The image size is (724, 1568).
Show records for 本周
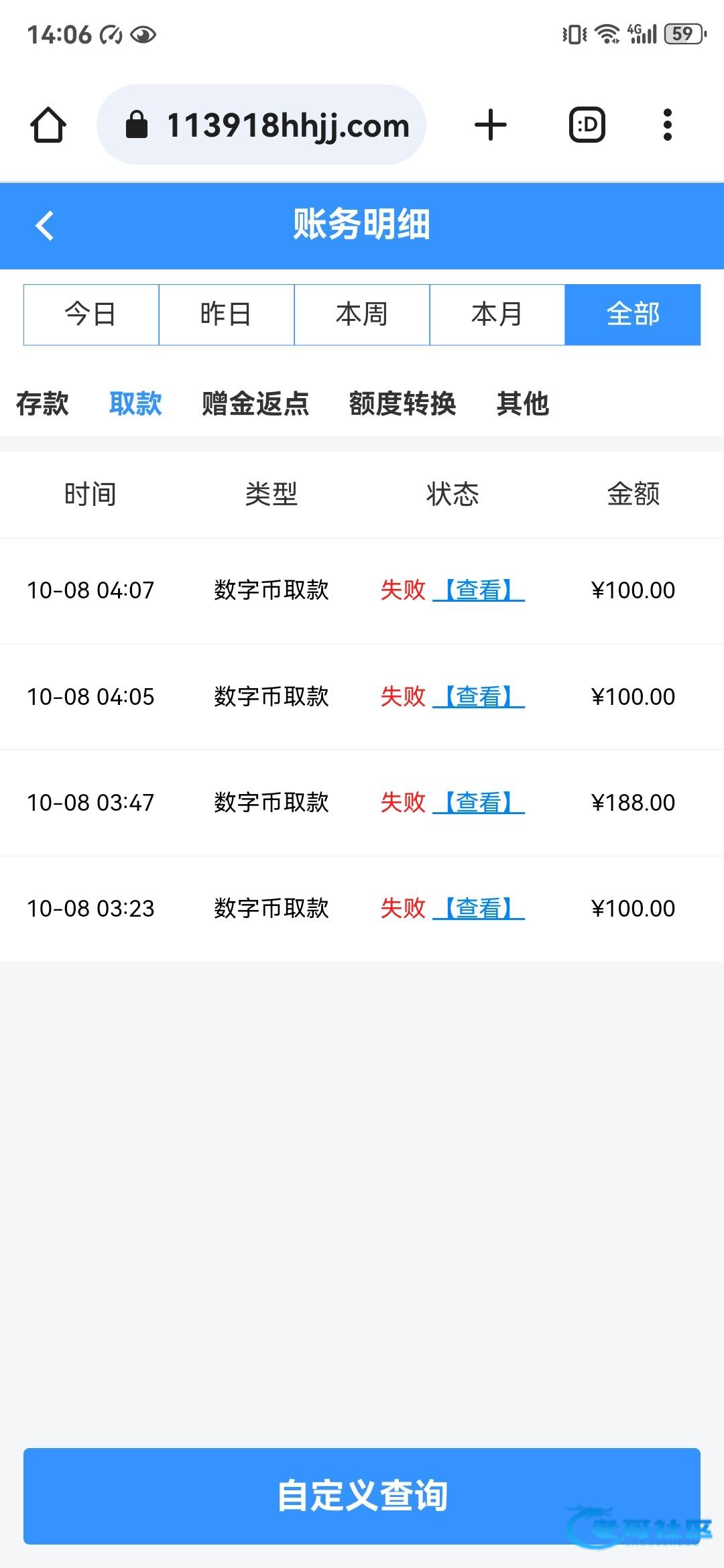(x=362, y=314)
